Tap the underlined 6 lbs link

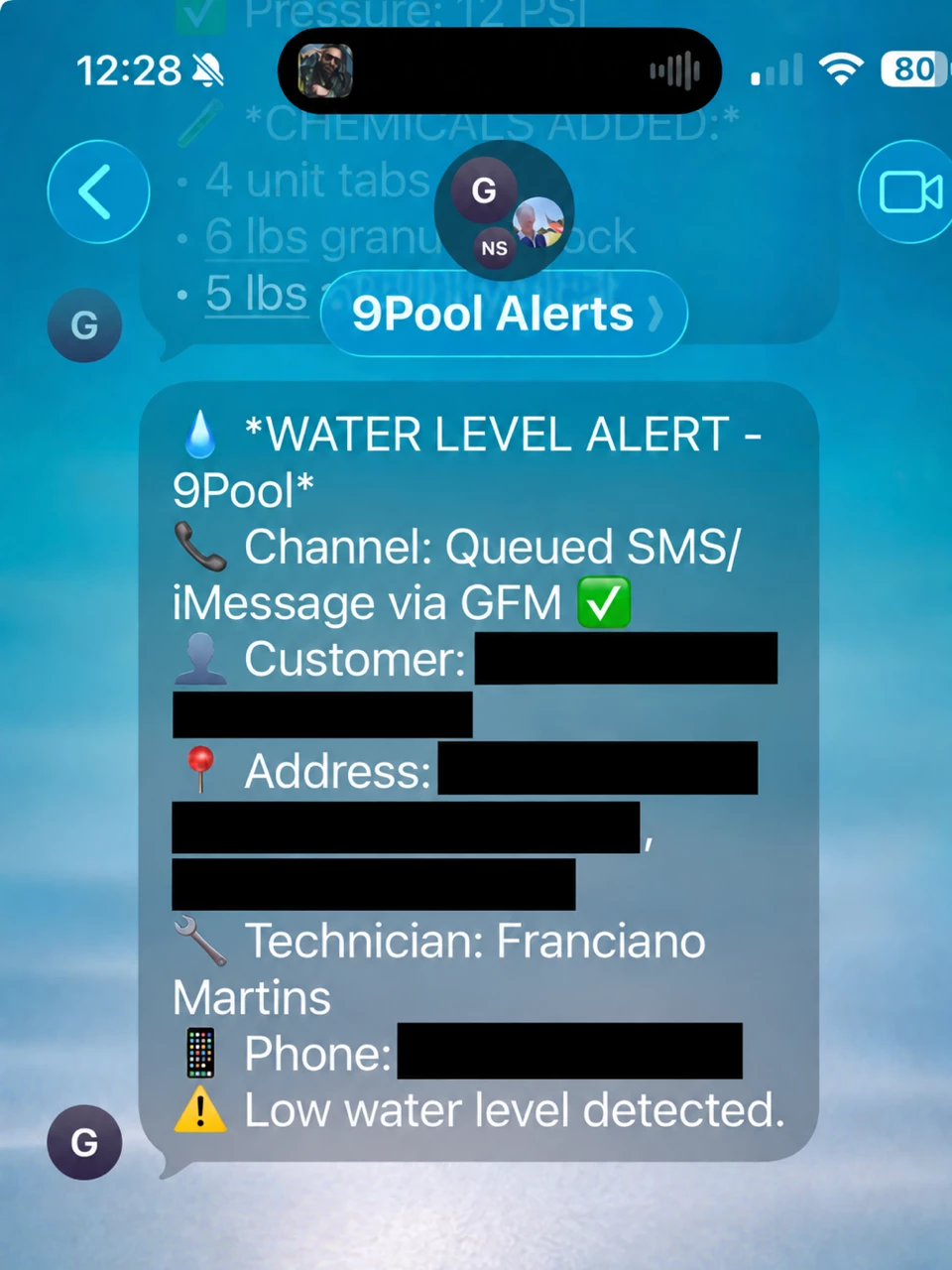257,237
